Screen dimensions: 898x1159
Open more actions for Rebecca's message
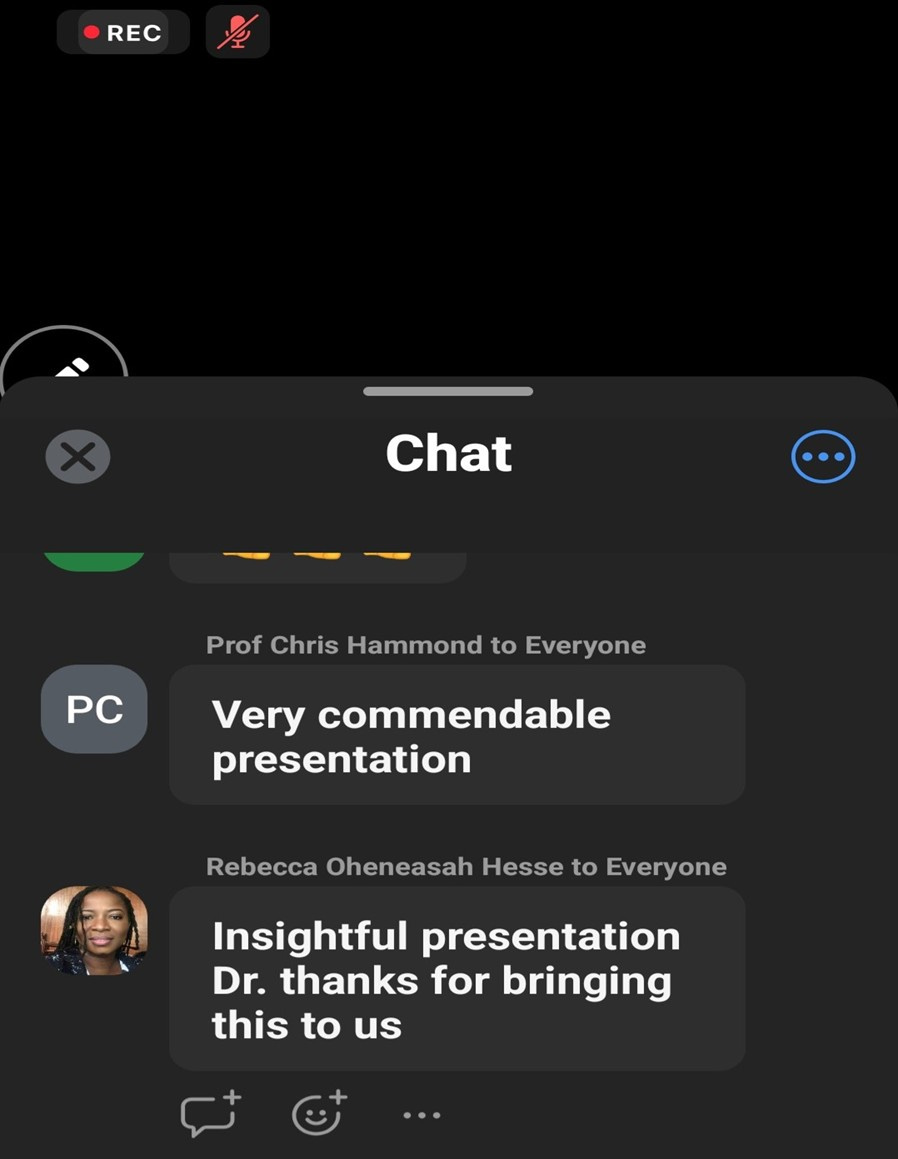point(421,1115)
